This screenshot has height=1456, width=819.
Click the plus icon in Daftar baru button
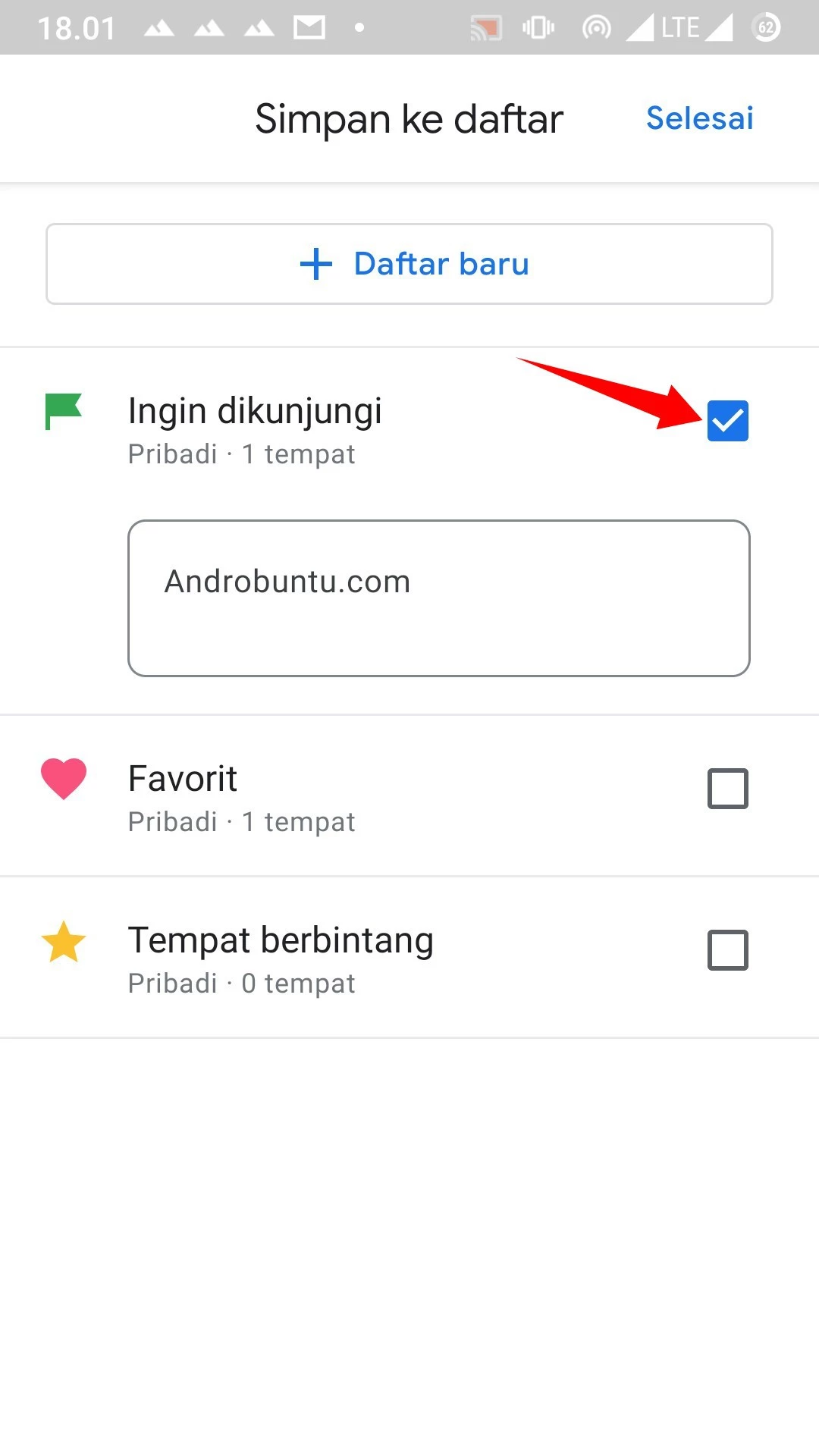click(316, 264)
